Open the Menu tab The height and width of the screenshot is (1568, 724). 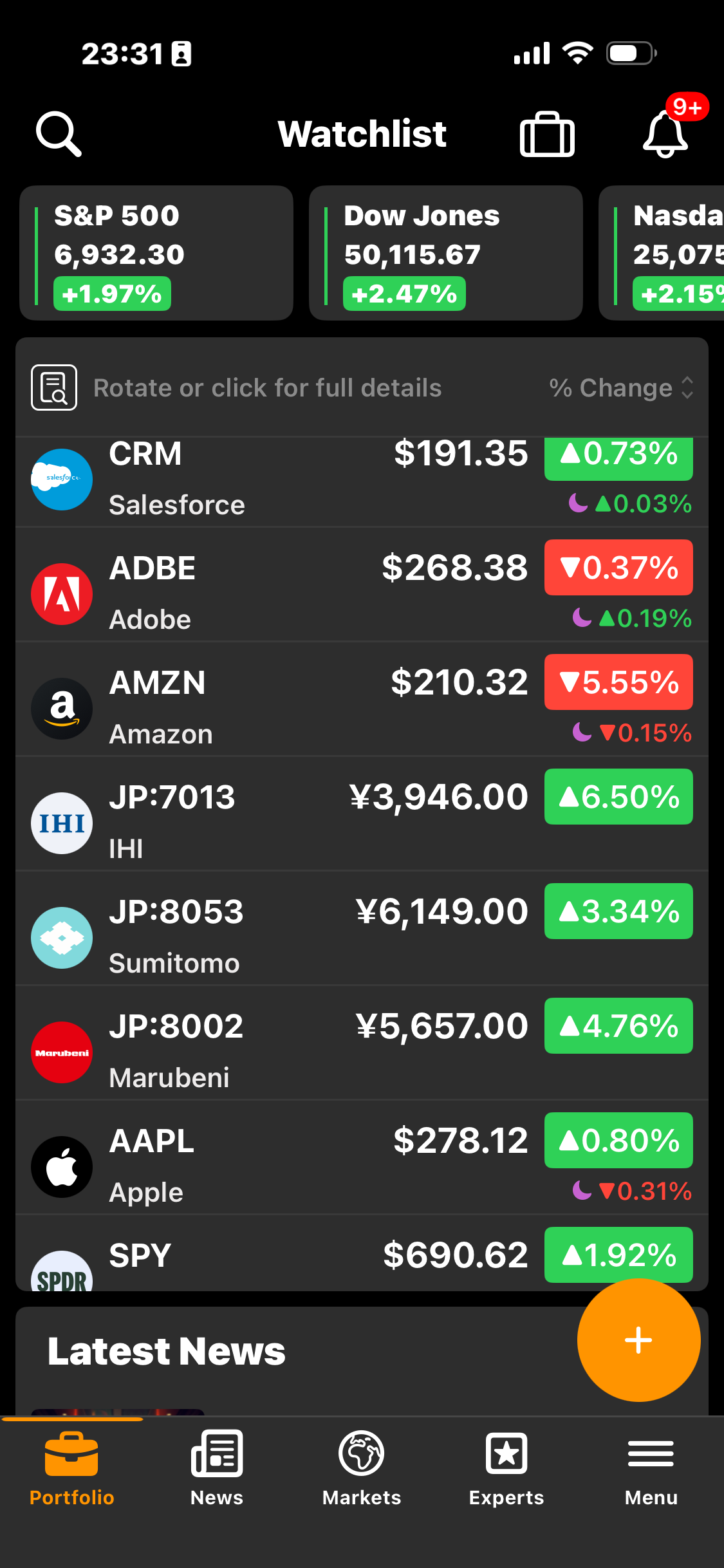coord(651,1469)
